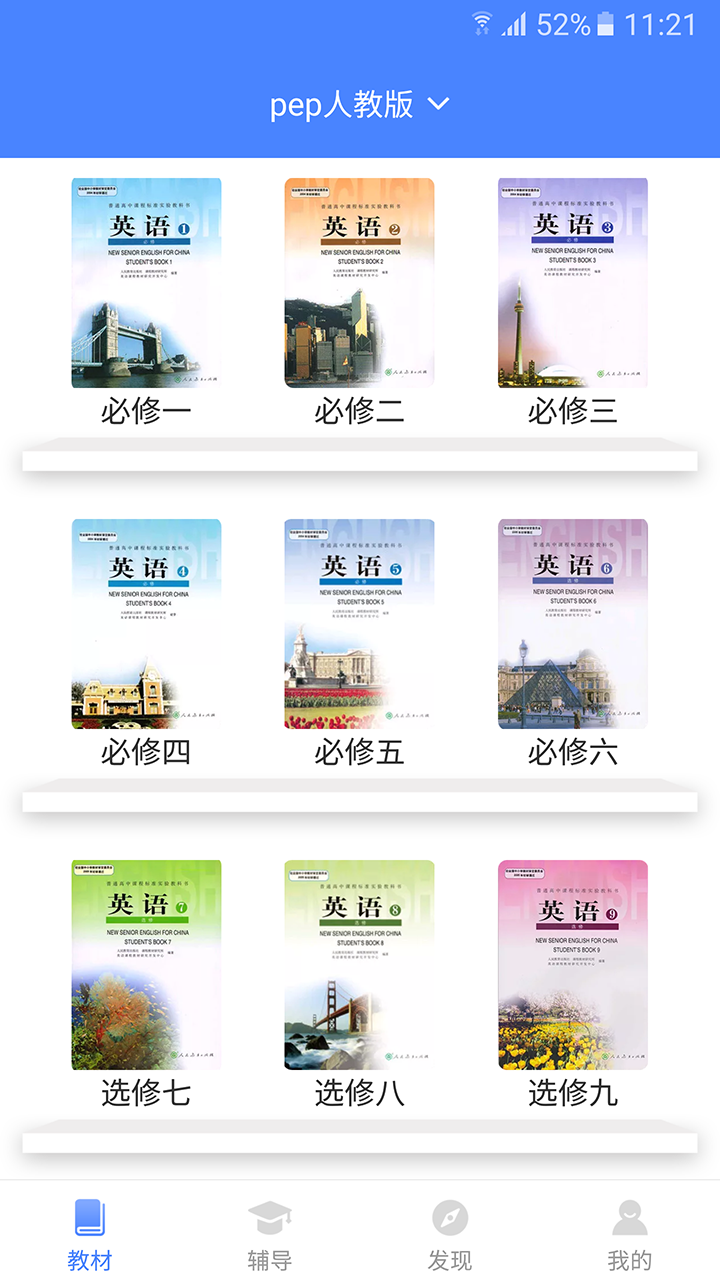The height and width of the screenshot is (1280, 720).
Task: Choose the 必修五 textbook
Action: coord(359,624)
